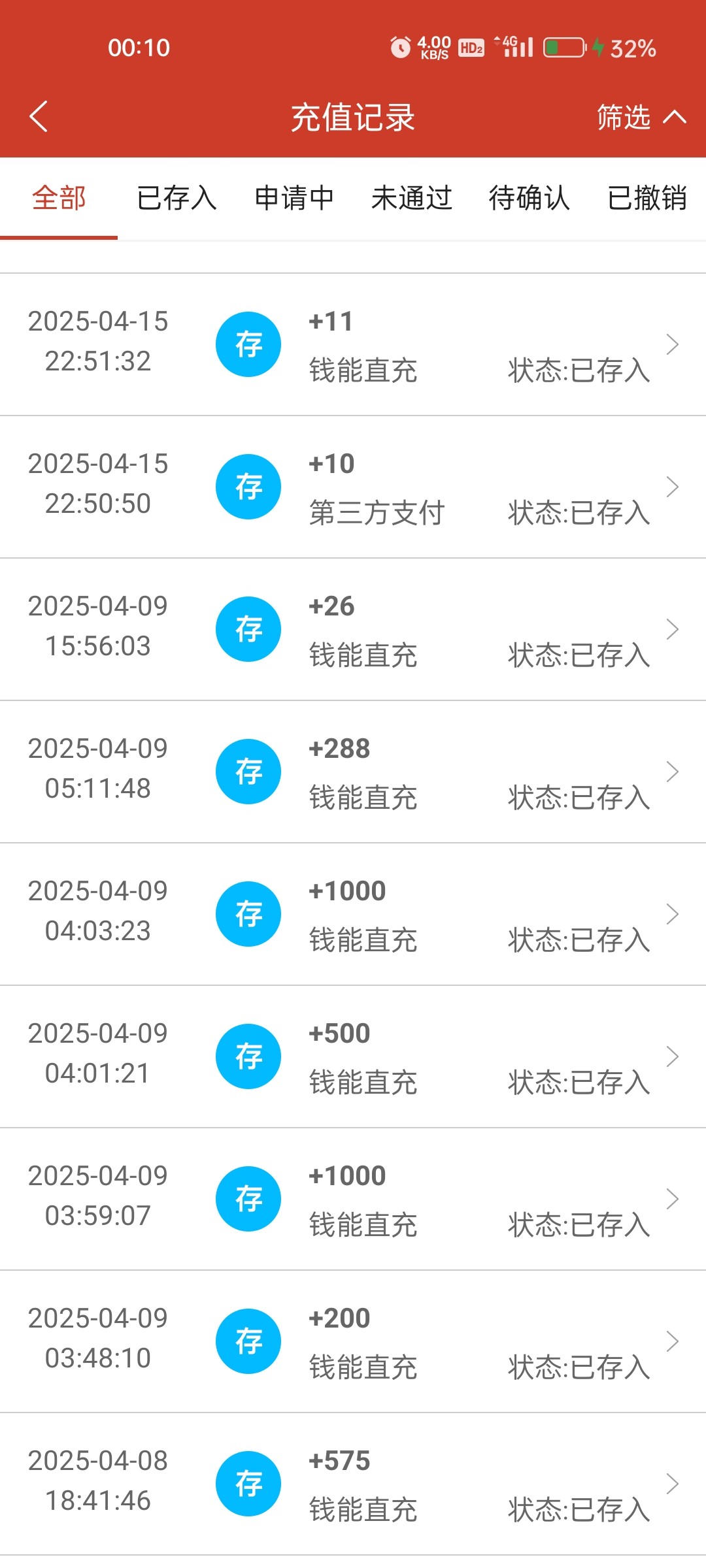The height and width of the screenshot is (1568, 706).
Task: View the 已撤销 tab
Action: pyautogui.click(x=647, y=198)
